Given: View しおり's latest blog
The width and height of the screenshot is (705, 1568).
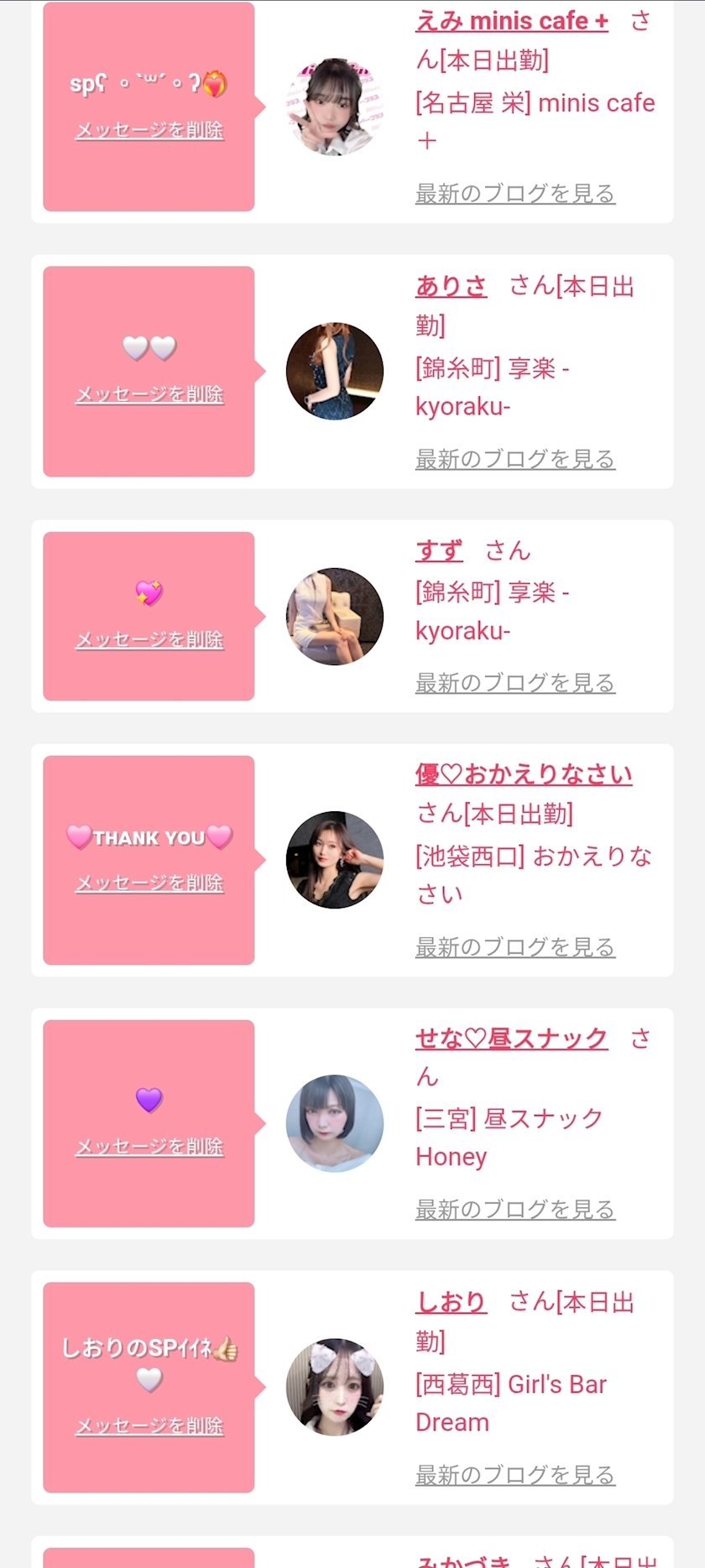Looking at the screenshot, I should [515, 1474].
